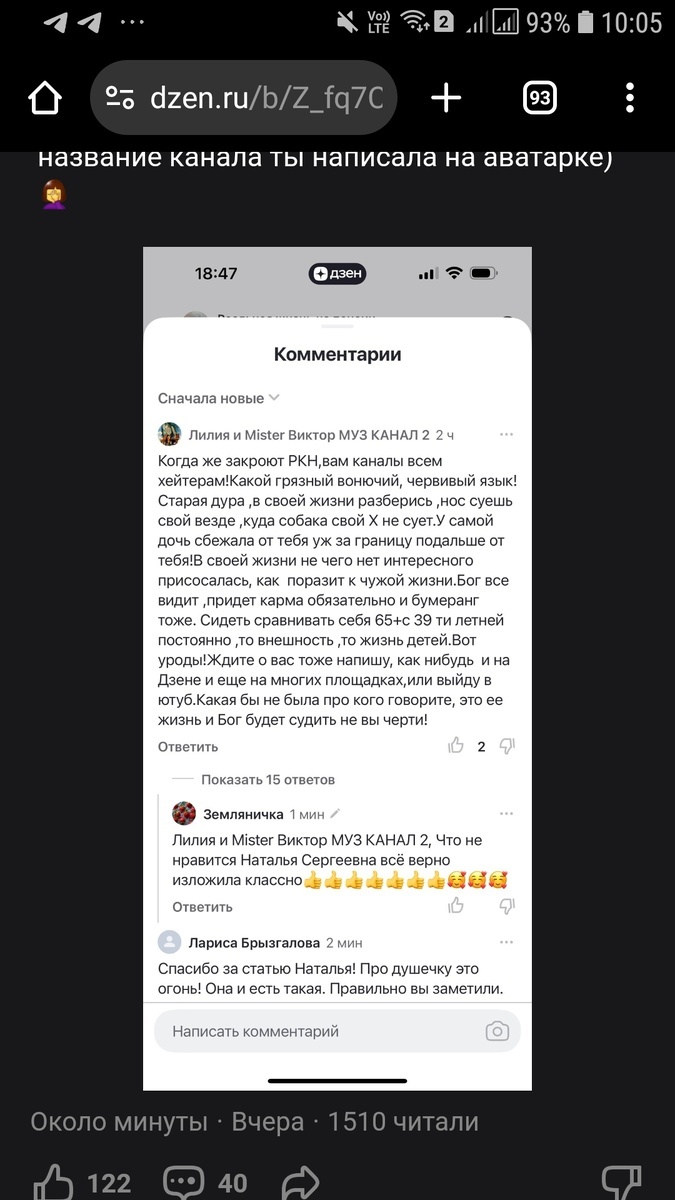This screenshot has width=675, height=1200.
Task: Open the 40 comments on the post
Action: 185,1183
